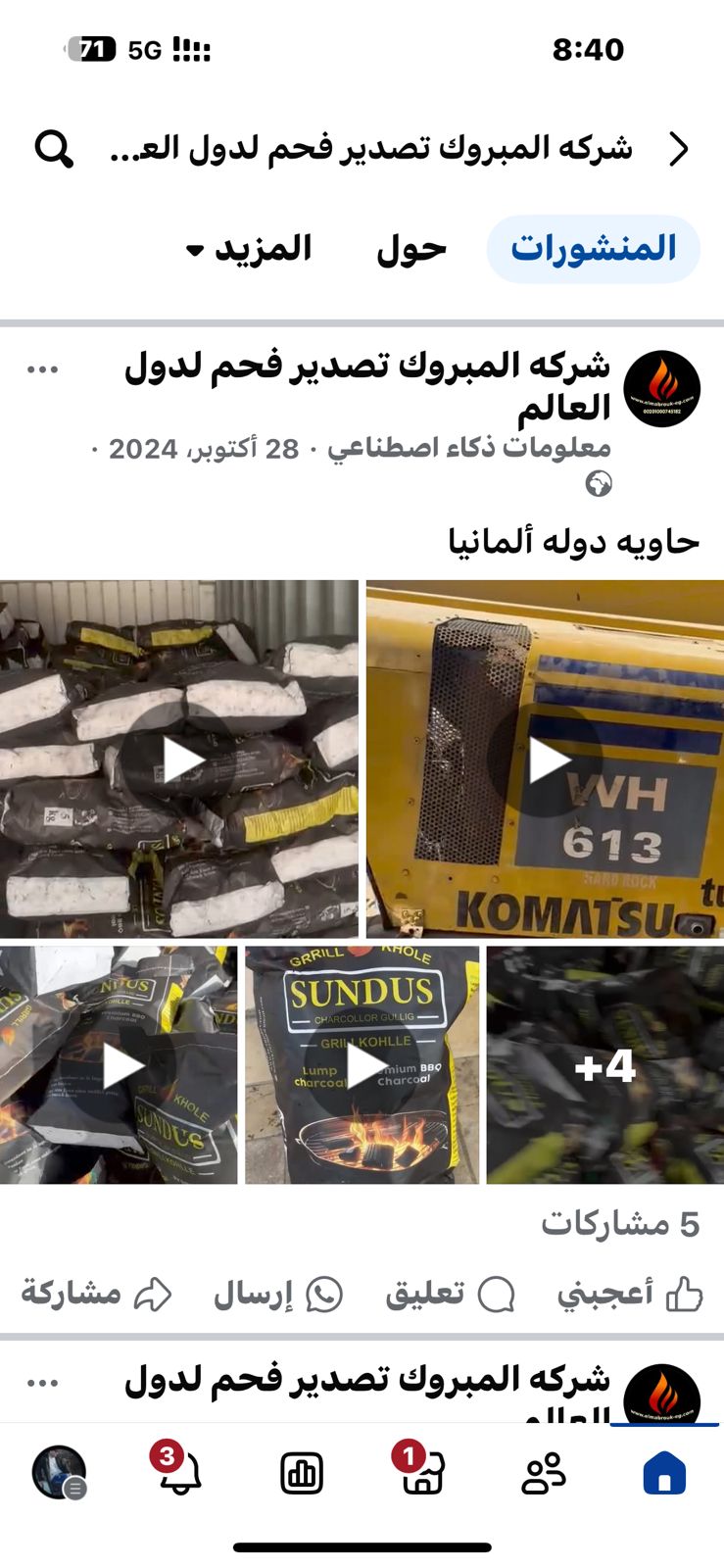The image size is (724, 1568).
Task: Play the Komatsu WH 613 video
Action: point(546,759)
